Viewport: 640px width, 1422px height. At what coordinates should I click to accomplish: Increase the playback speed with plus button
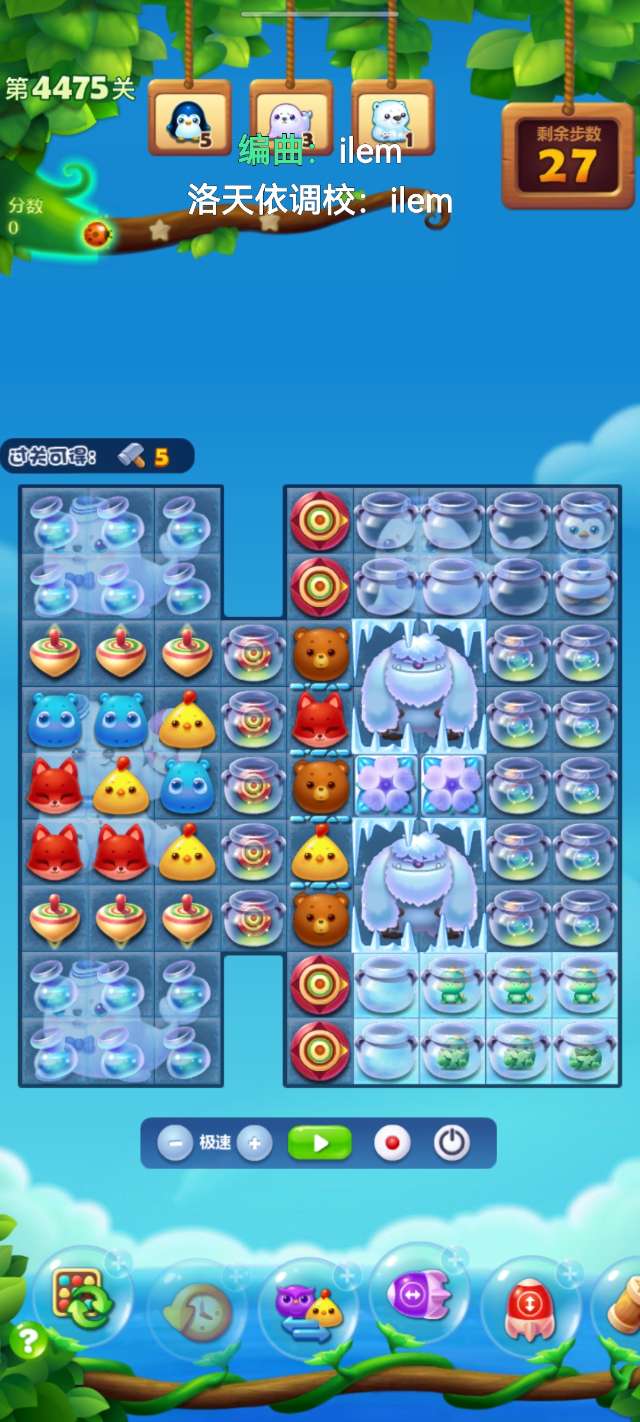tap(255, 1143)
